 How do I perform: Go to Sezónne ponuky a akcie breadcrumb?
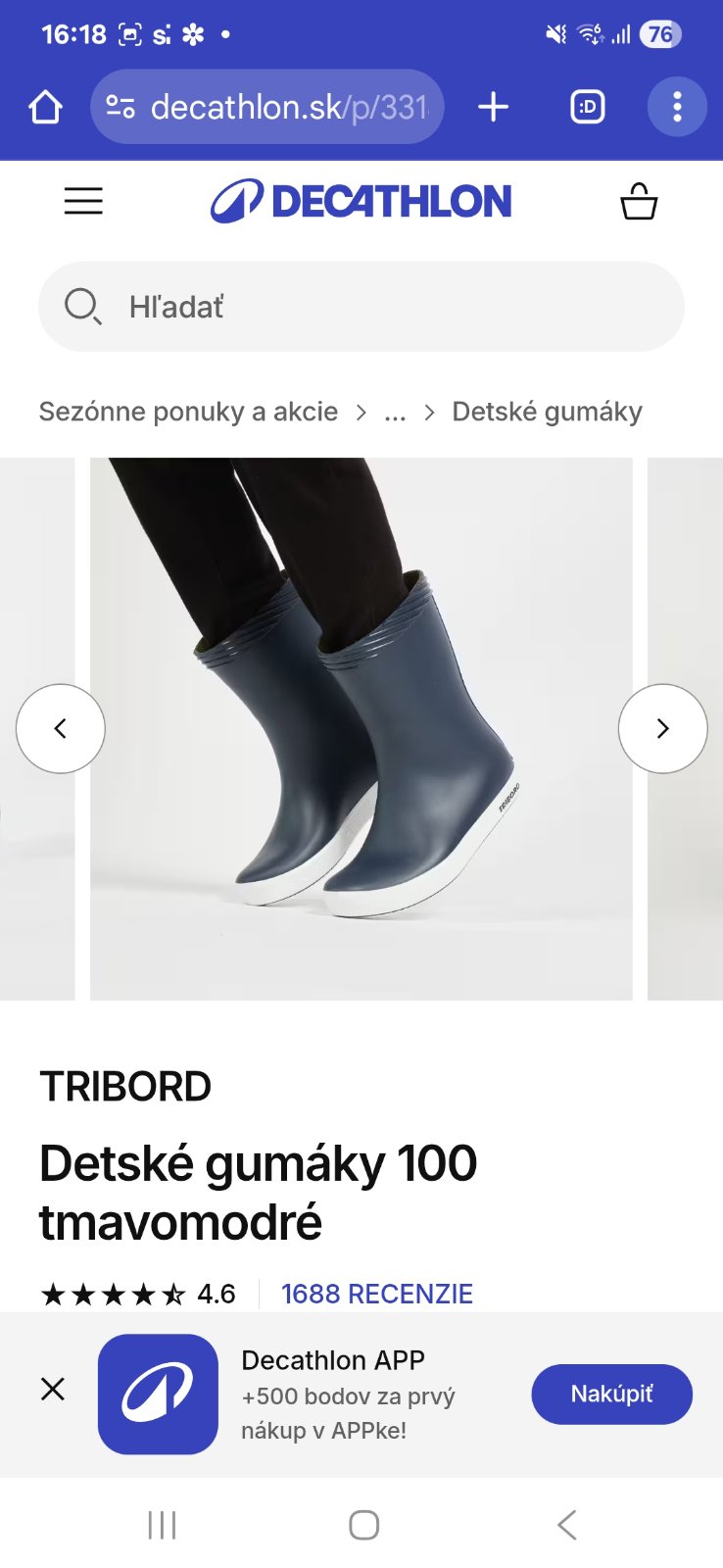tap(188, 412)
